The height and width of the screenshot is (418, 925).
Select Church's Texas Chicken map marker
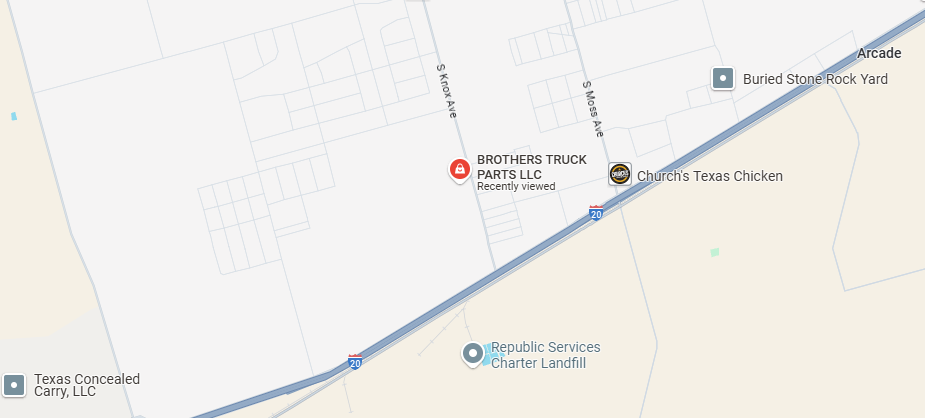coord(620,174)
